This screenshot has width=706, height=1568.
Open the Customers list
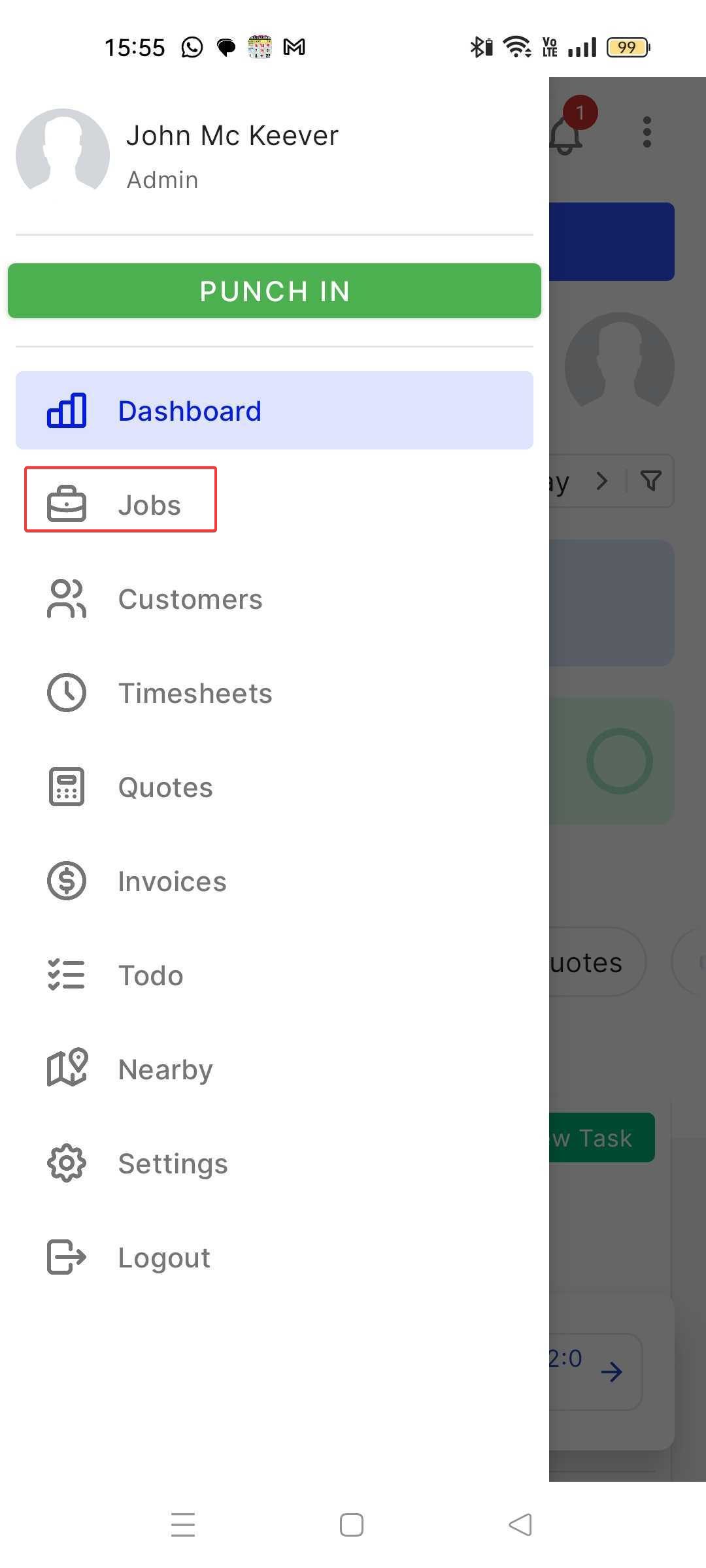(190, 599)
